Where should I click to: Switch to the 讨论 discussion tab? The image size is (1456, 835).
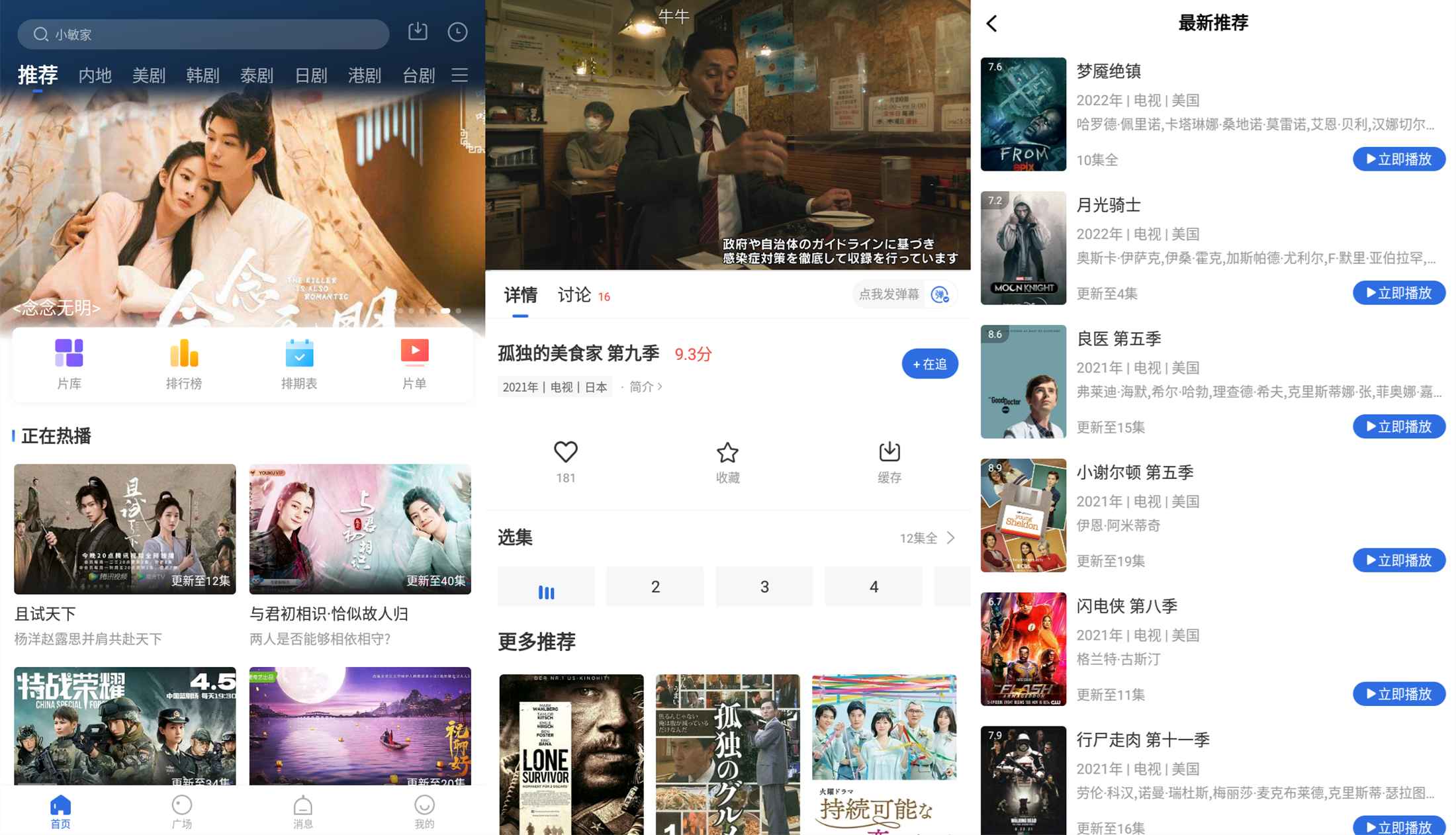click(574, 295)
